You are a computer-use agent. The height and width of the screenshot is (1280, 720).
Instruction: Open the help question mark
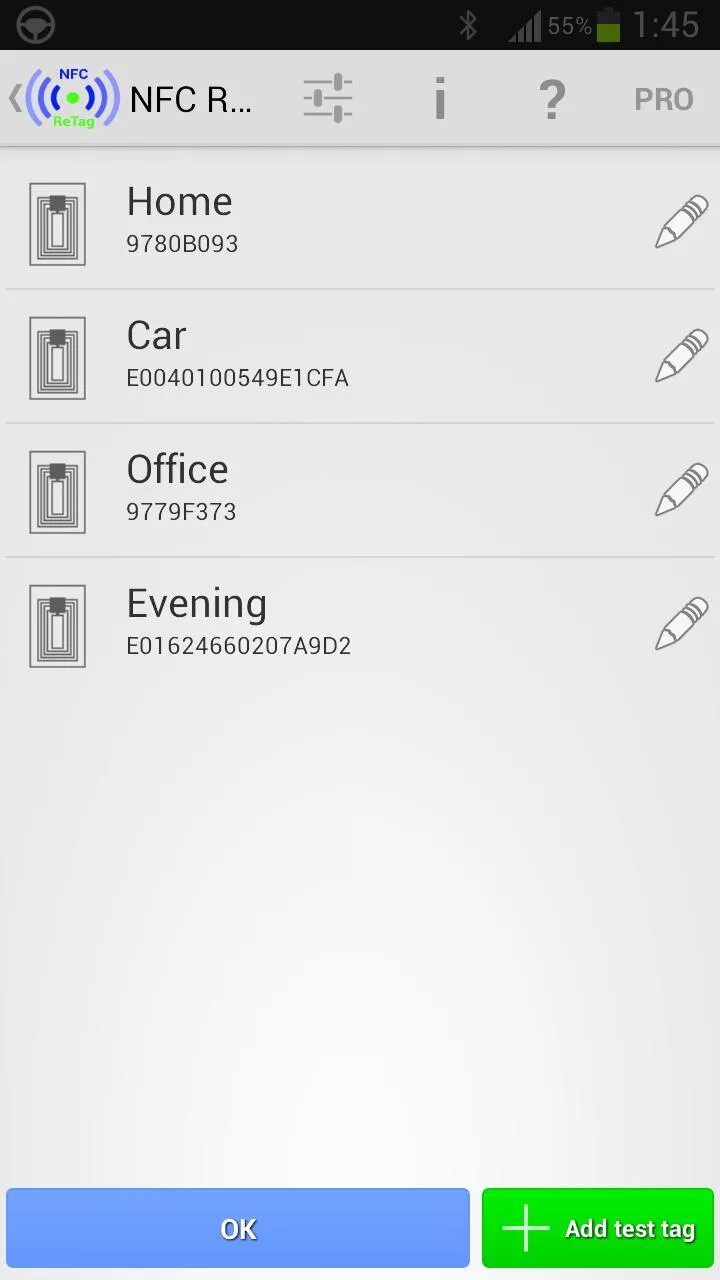point(551,98)
